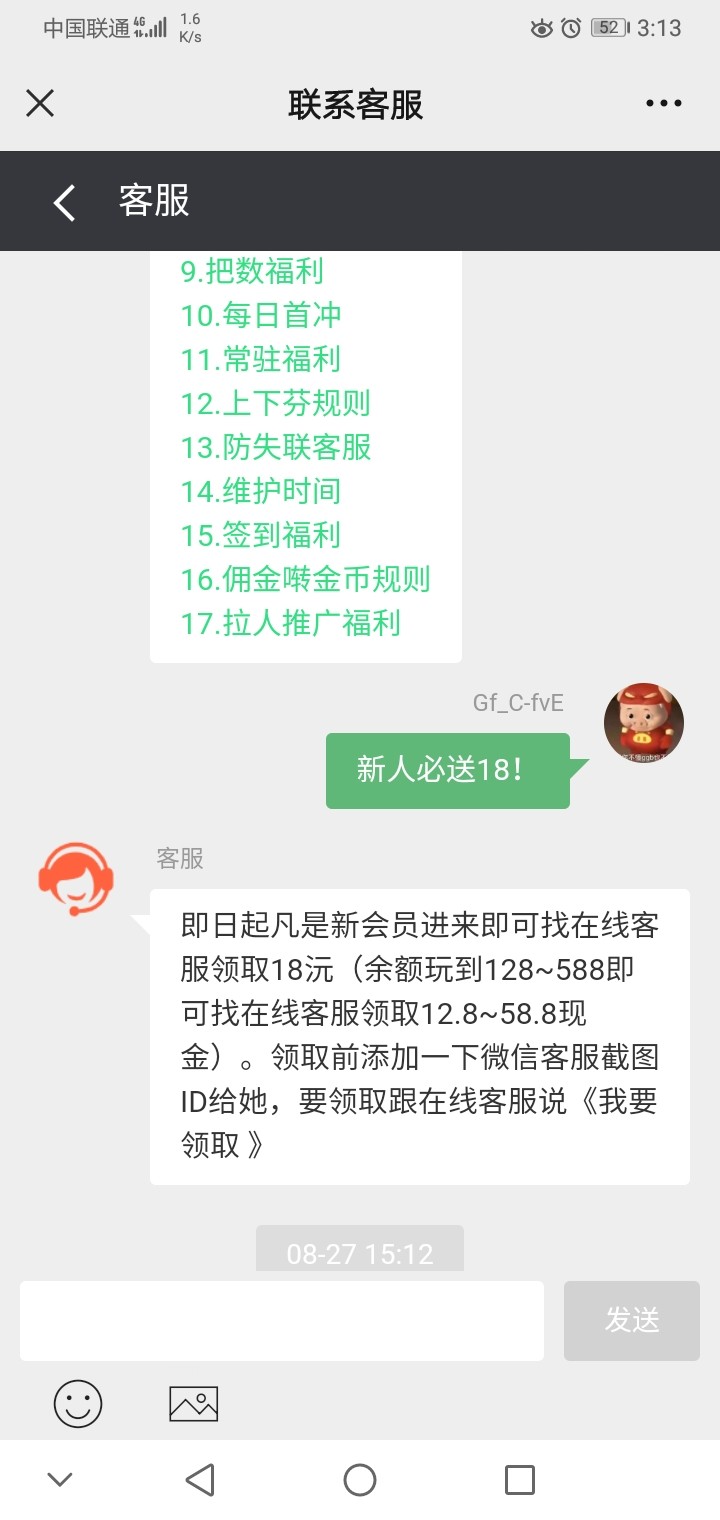Close the 联系客服 page
Image resolution: width=720 pixels, height=1520 pixels.
tap(40, 104)
